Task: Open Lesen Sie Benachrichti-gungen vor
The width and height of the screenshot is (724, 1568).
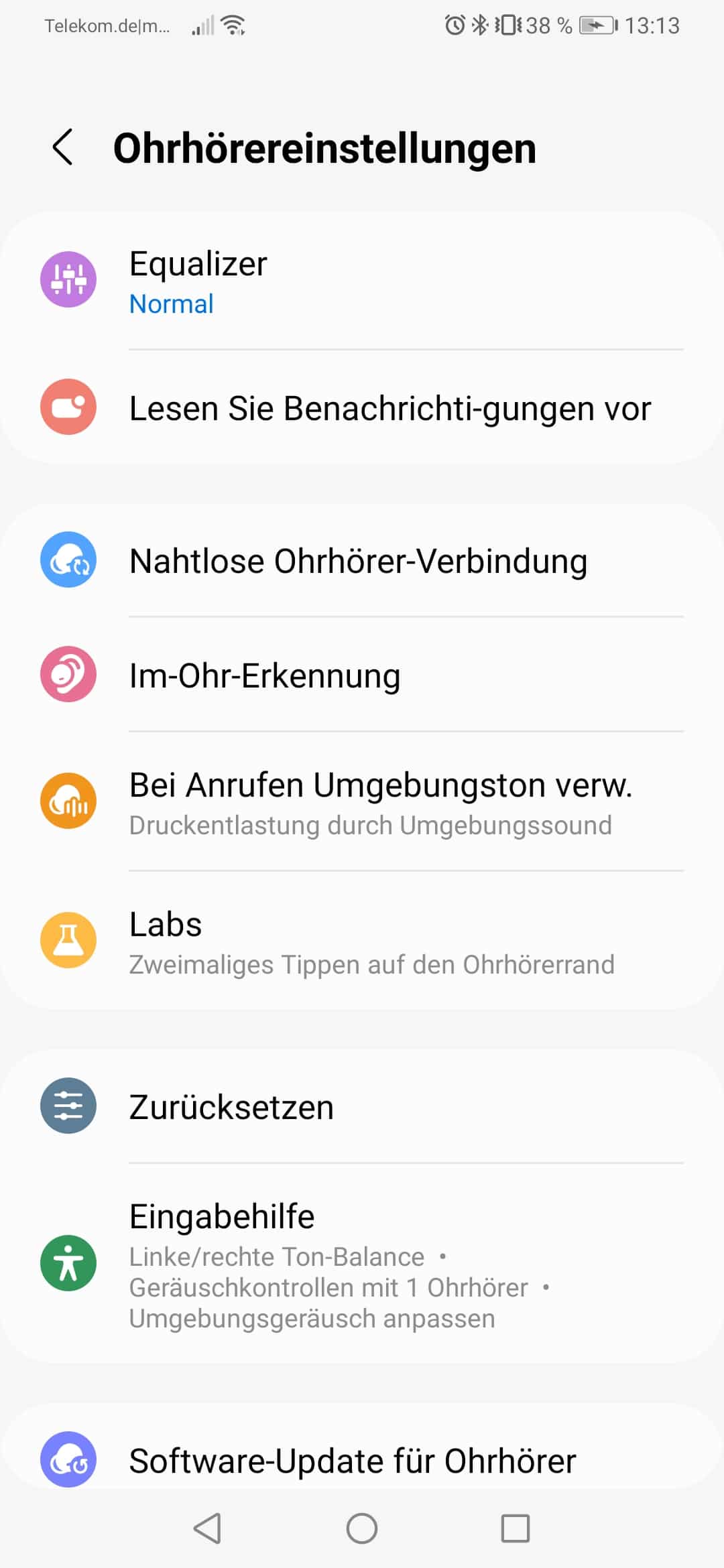Action: click(x=362, y=407)
